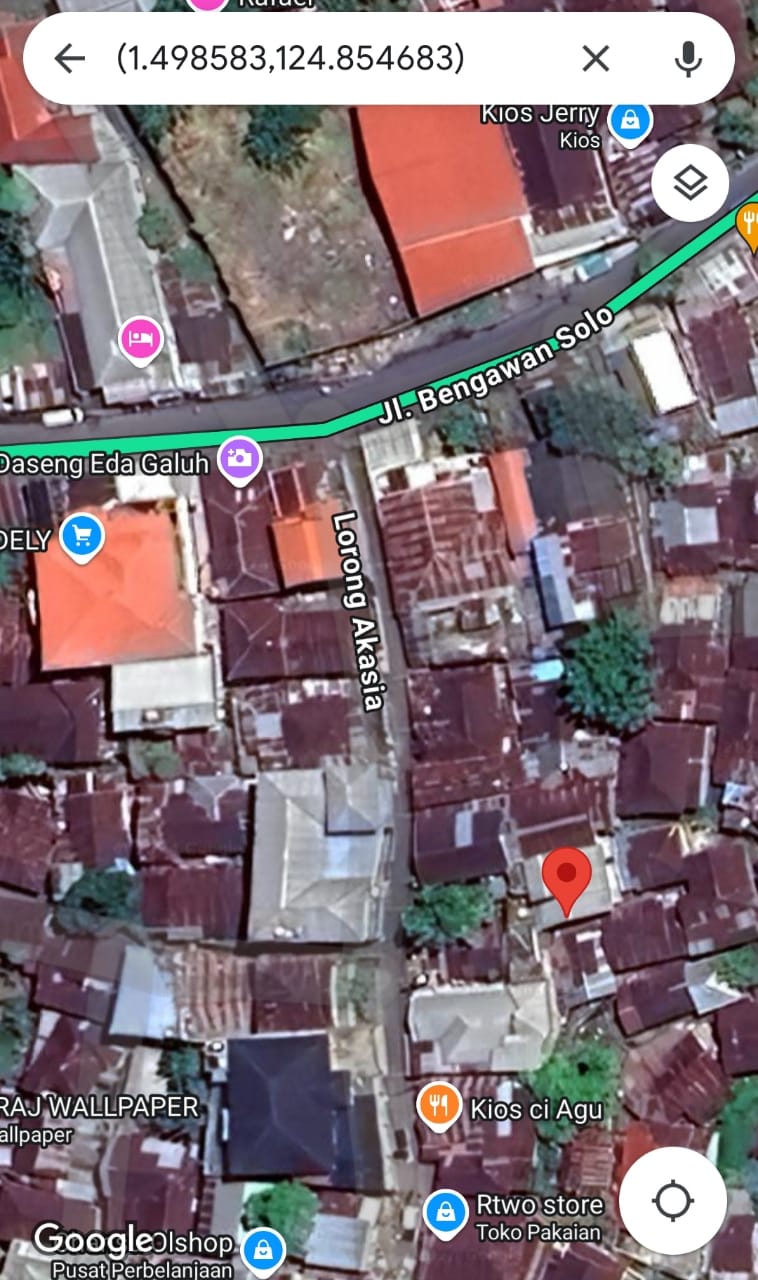Open the RAJ WALLPAPER place label
Screen dimensions: 758x1280
click(98, 1107)
